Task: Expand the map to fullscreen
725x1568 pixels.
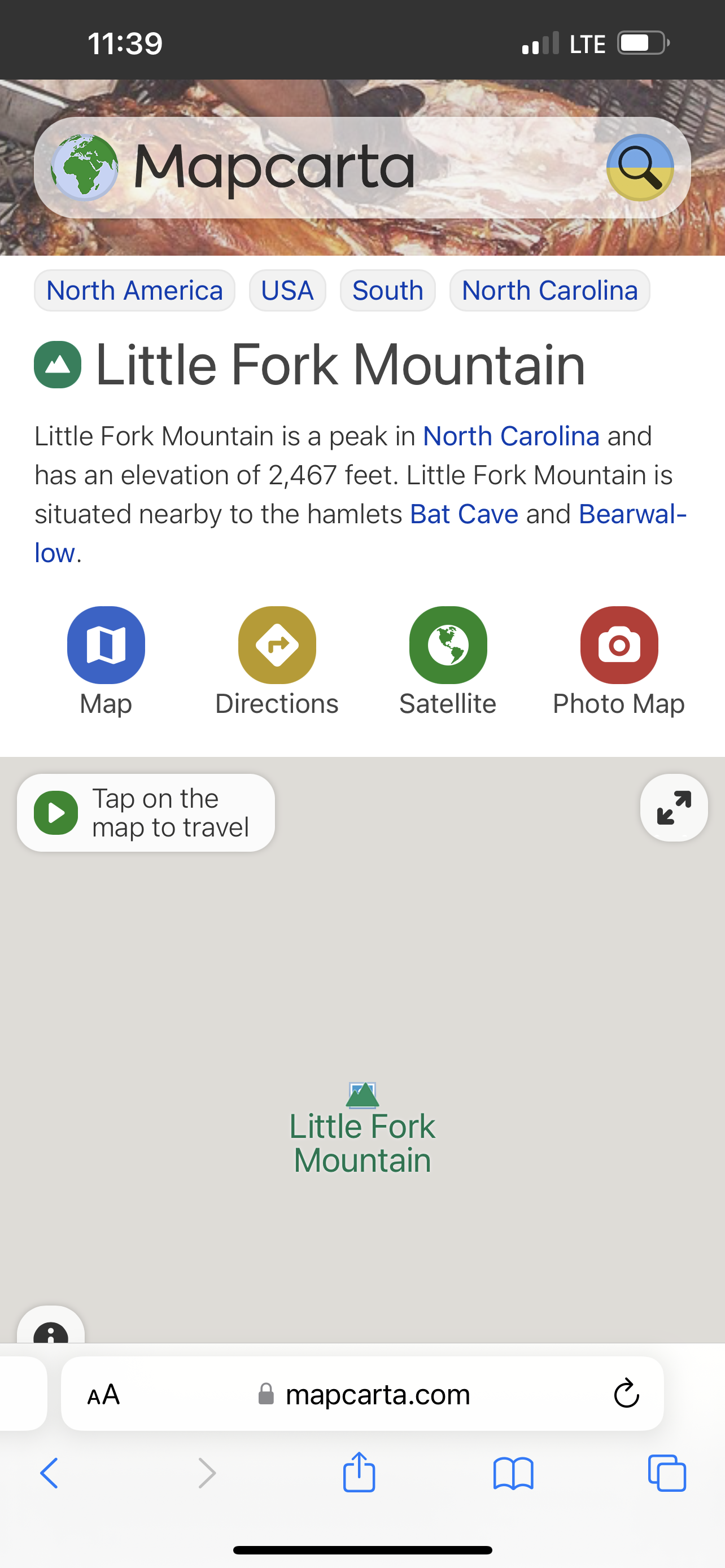Action: 674,808
